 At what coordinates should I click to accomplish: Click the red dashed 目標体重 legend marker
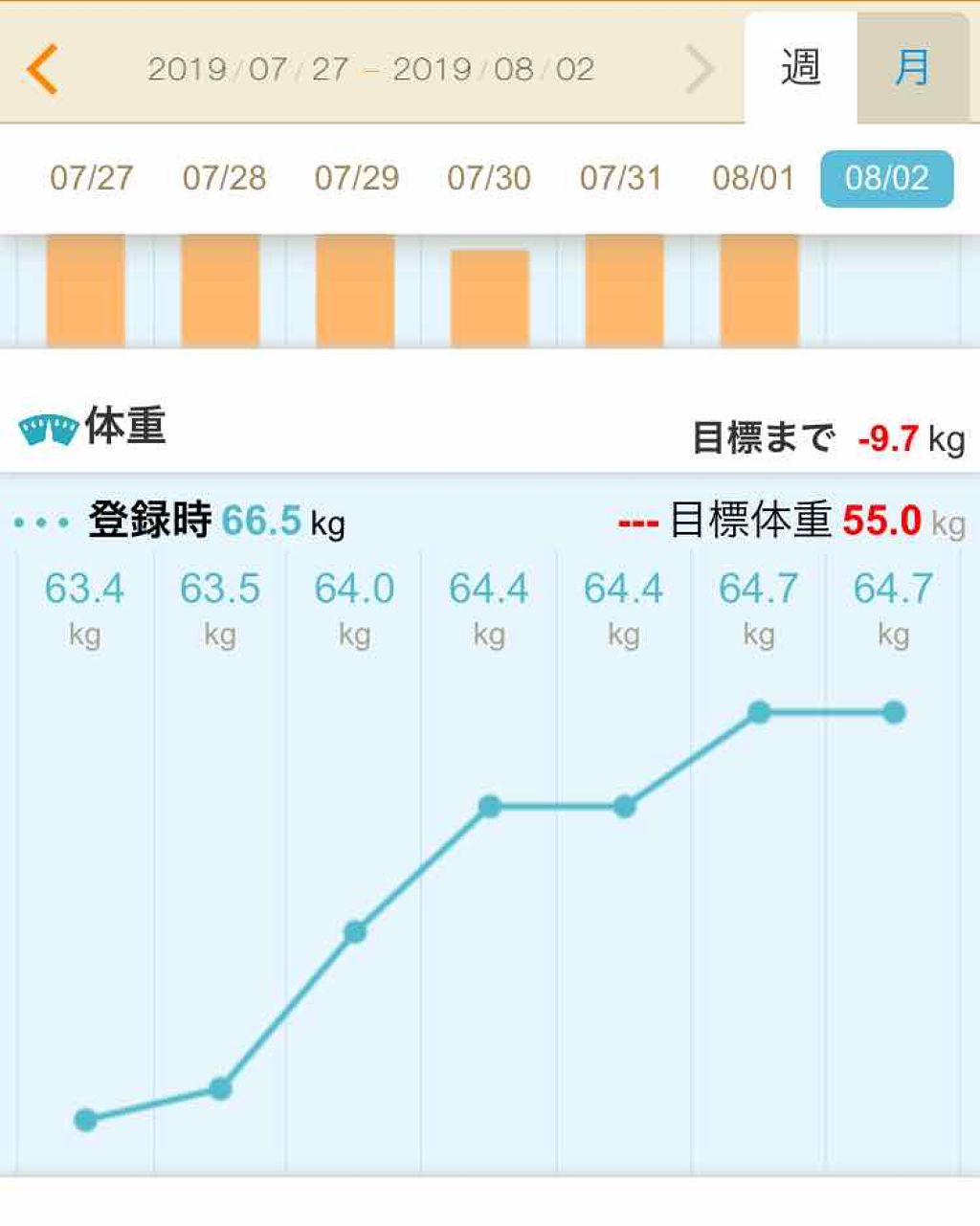coord(635,523)
